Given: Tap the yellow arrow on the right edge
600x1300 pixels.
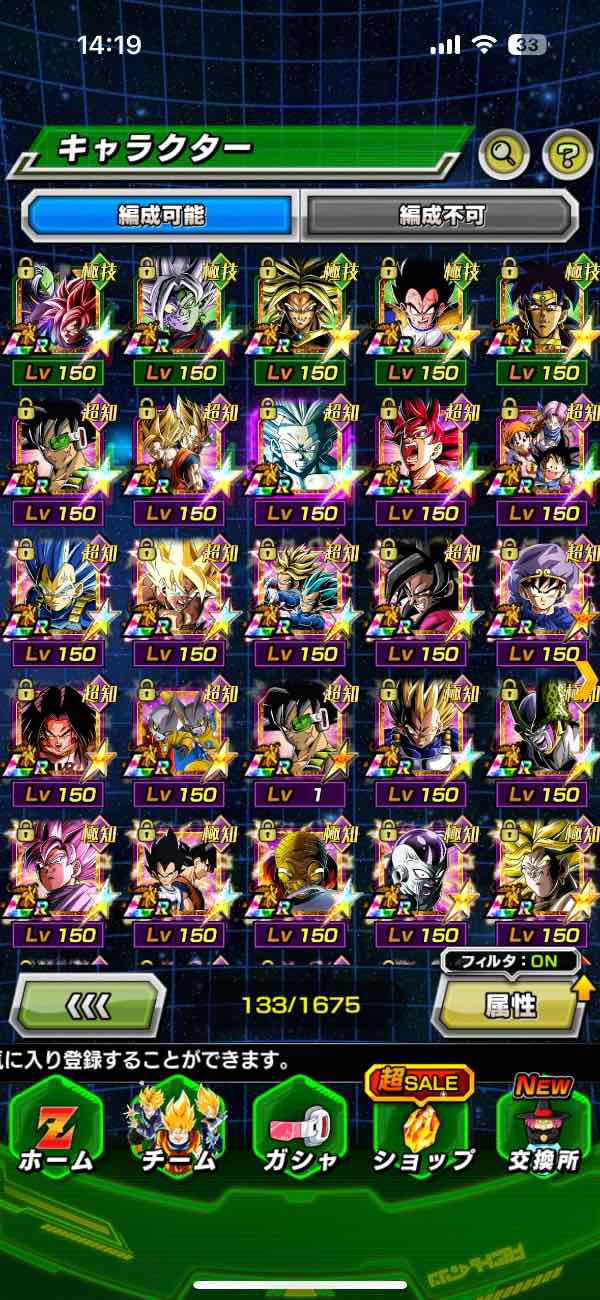Looking at the screenshot, I should pos(587,679).
